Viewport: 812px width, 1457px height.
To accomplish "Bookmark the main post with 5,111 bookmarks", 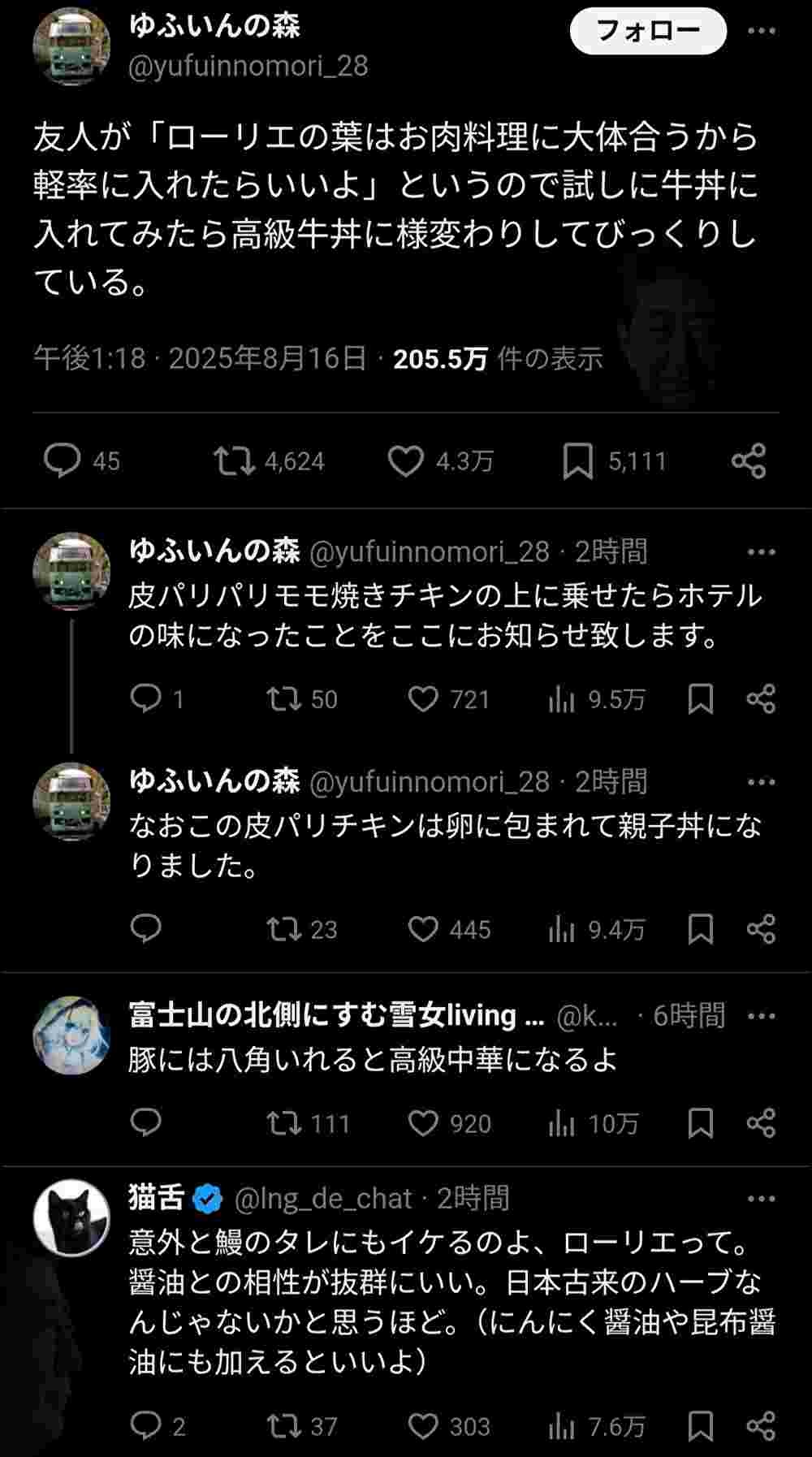I will 577,460.
